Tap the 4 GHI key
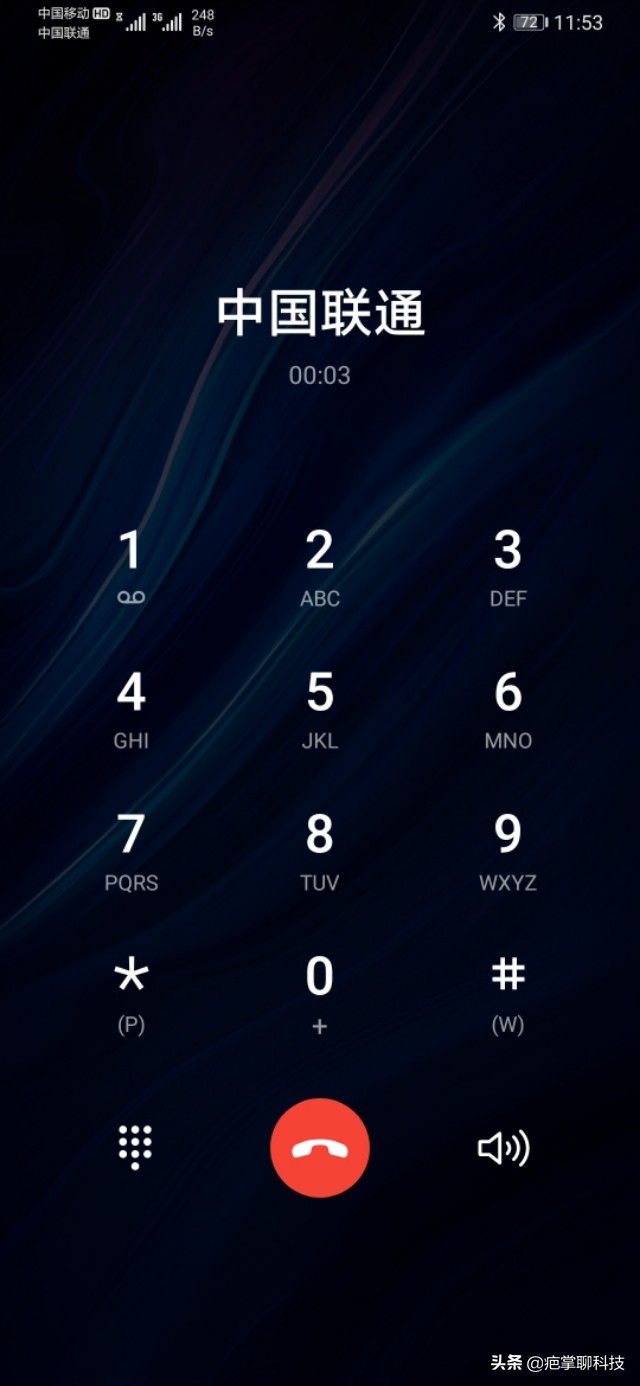Viewport: 640px width, 1386px height. point(131,708)
